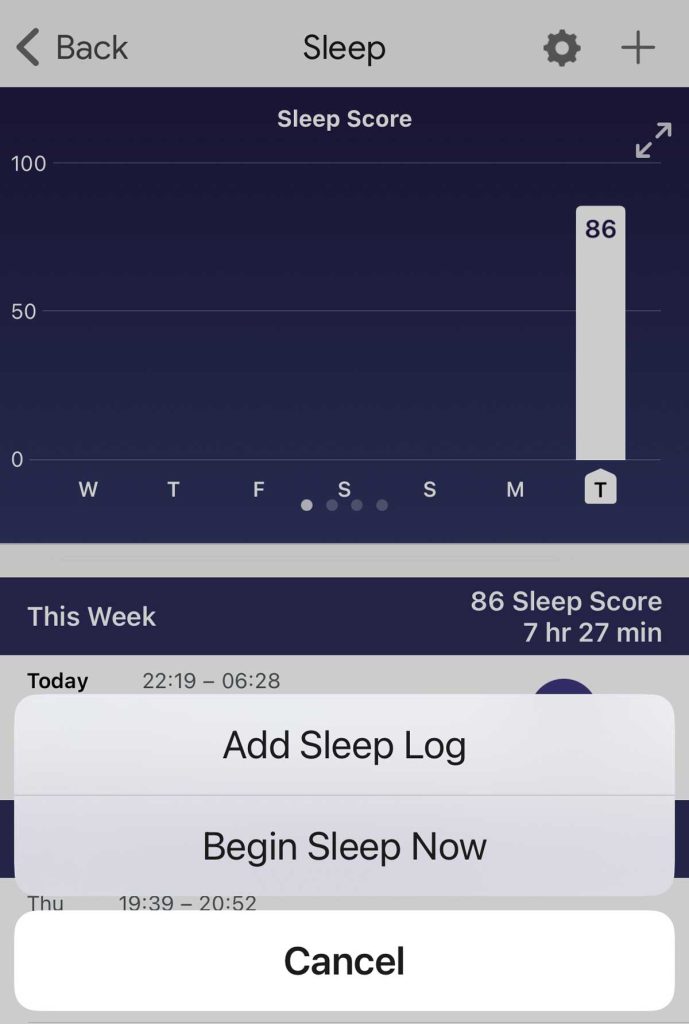689x1024 pixels.
Task: Cancel the action sheet
Action: 344,960
